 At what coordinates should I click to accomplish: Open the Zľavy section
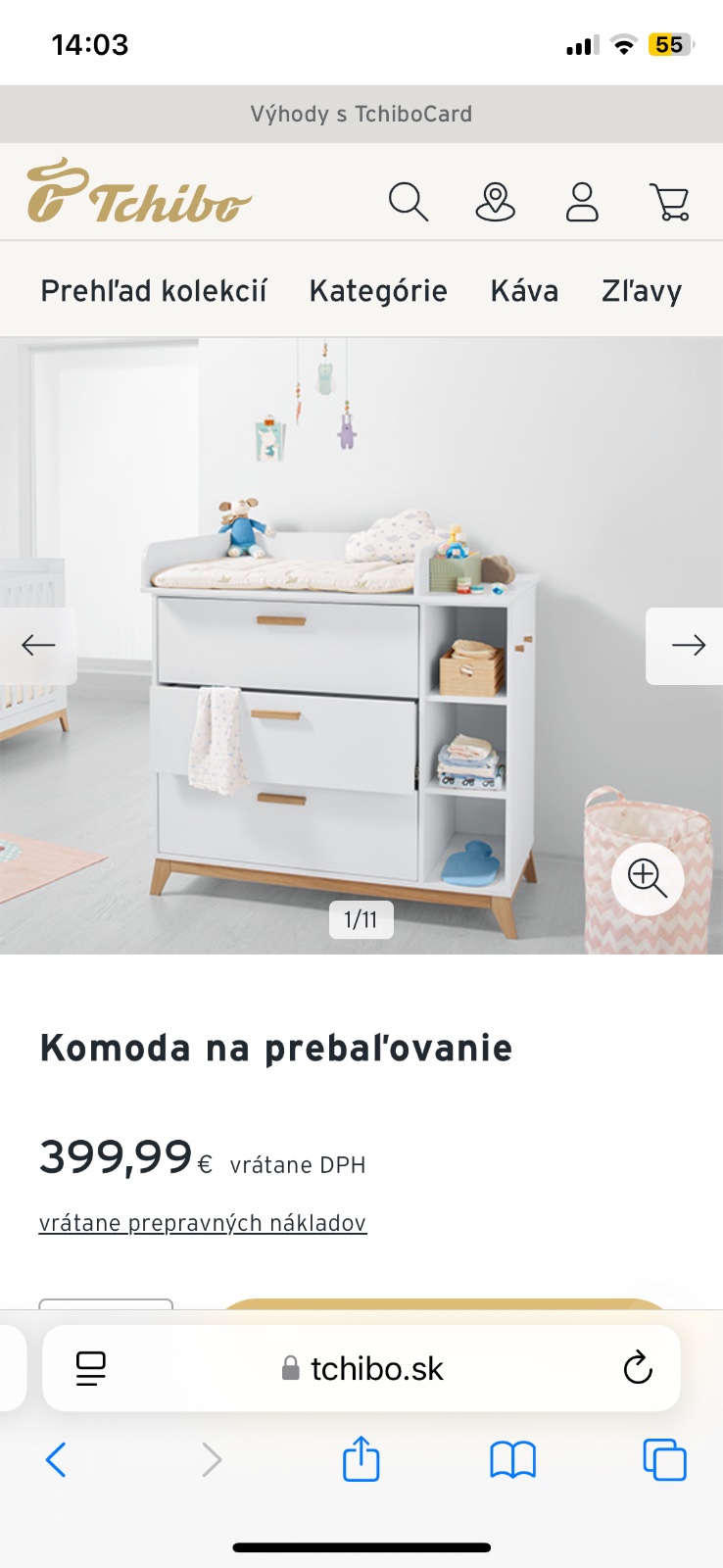pyautogui.click(x=642, y=291)
